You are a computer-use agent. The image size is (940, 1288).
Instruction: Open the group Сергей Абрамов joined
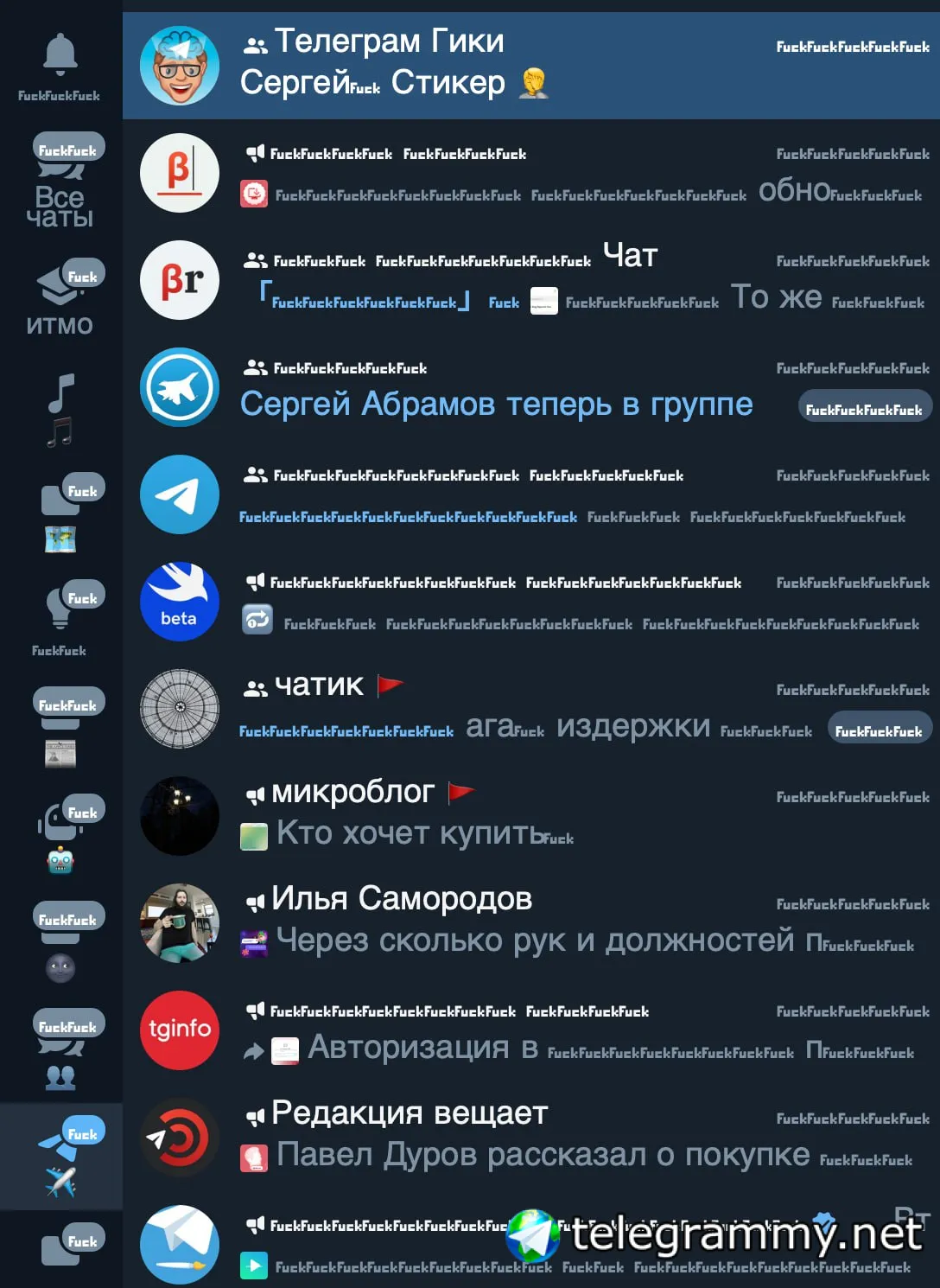pyautogui.click(x=529, y=386)
